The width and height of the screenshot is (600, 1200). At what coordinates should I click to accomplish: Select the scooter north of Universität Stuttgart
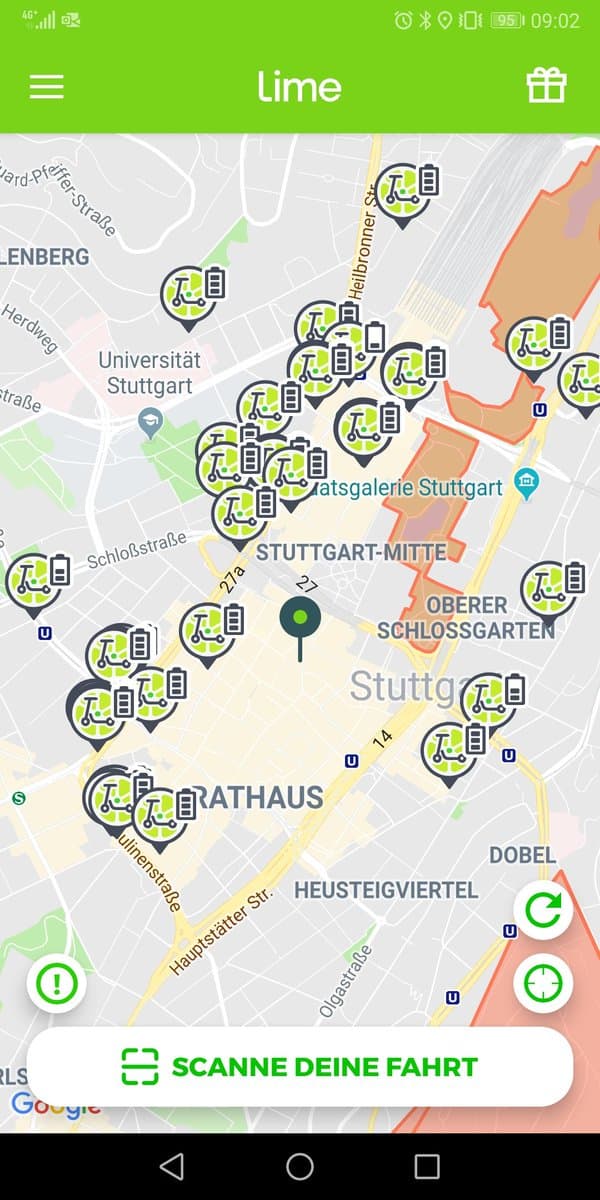point(188,293)
